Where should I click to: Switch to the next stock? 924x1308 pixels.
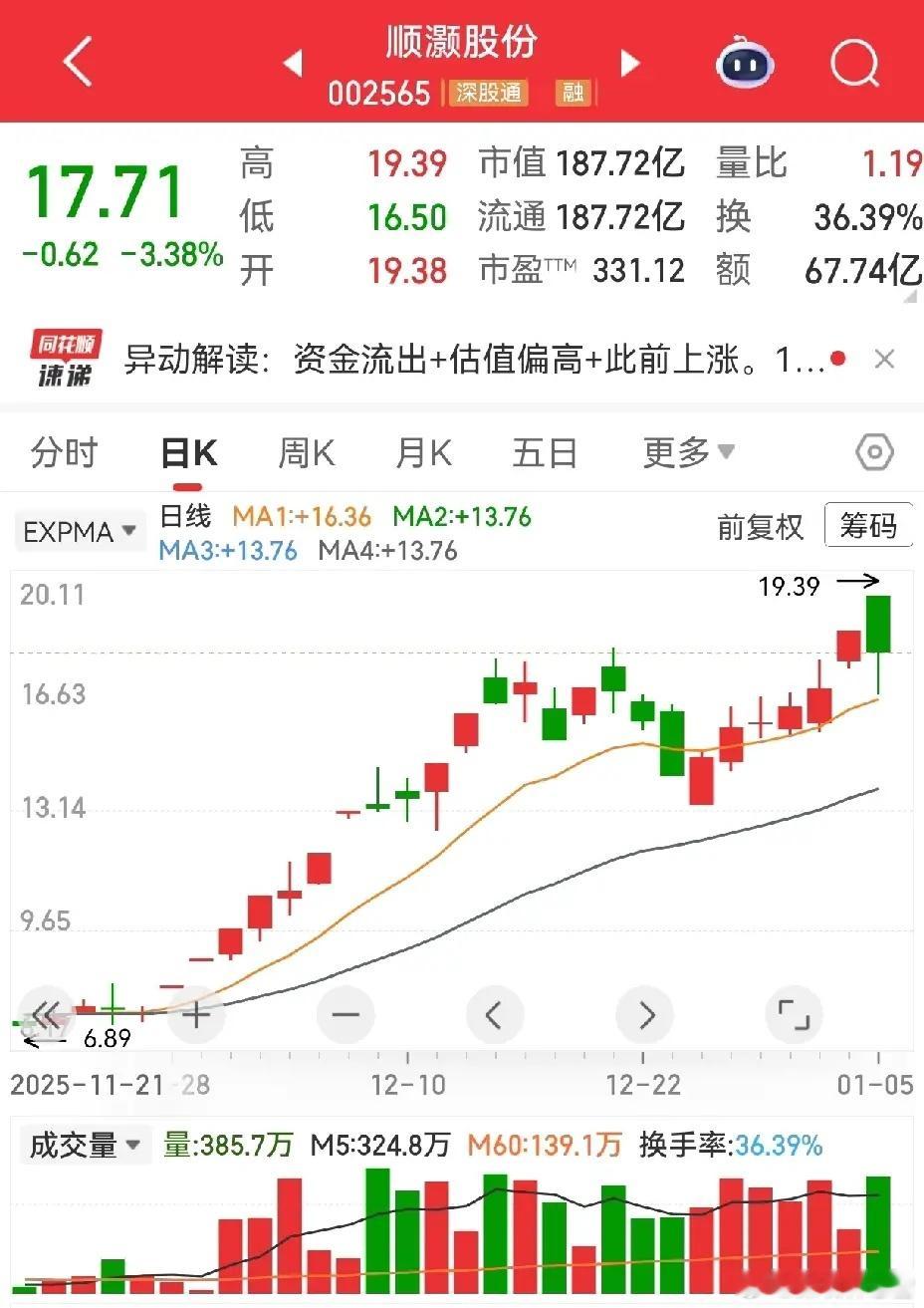click(x=629, y=64)
